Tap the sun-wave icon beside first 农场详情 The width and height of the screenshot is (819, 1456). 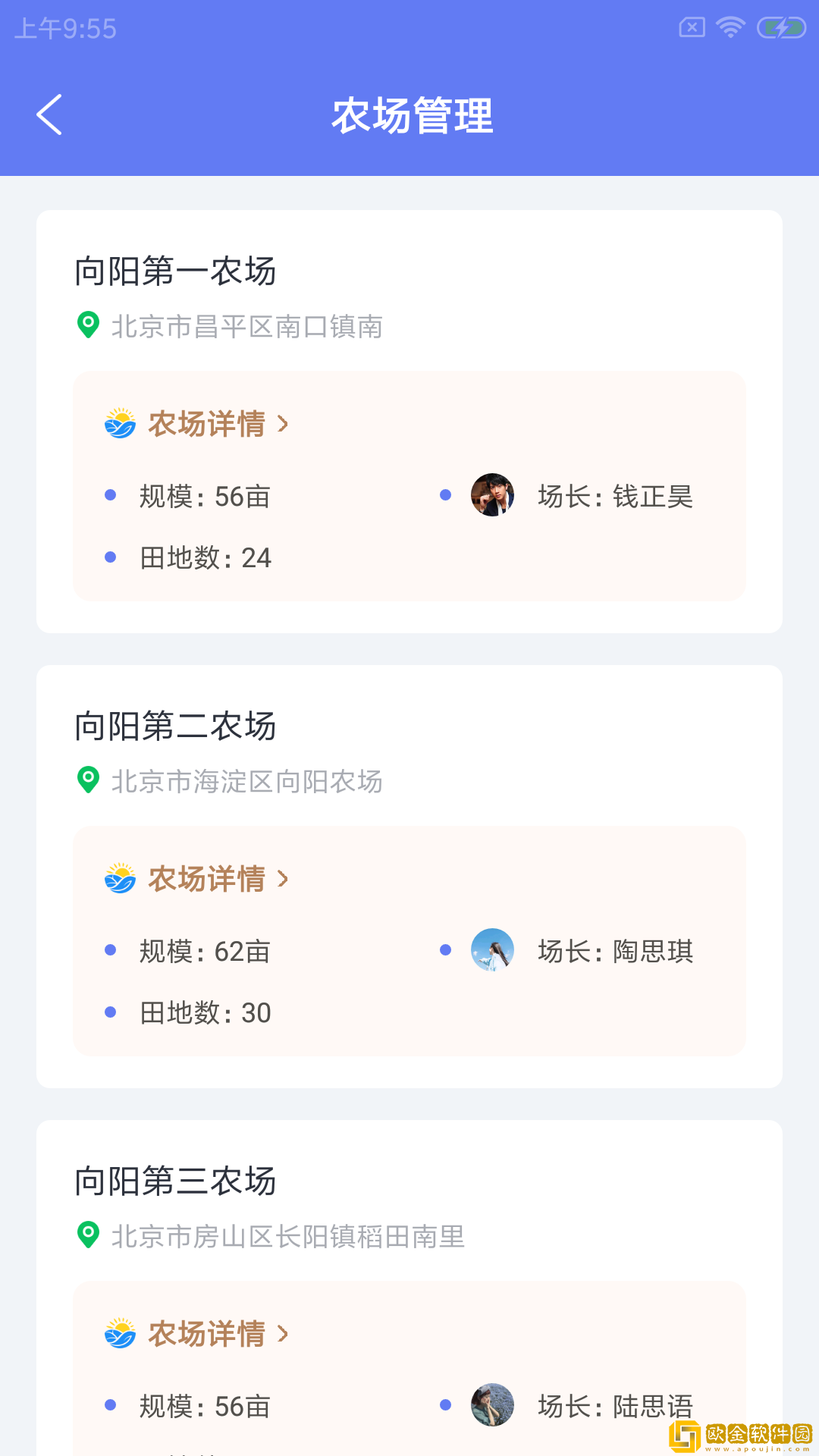tap(119, 424)
